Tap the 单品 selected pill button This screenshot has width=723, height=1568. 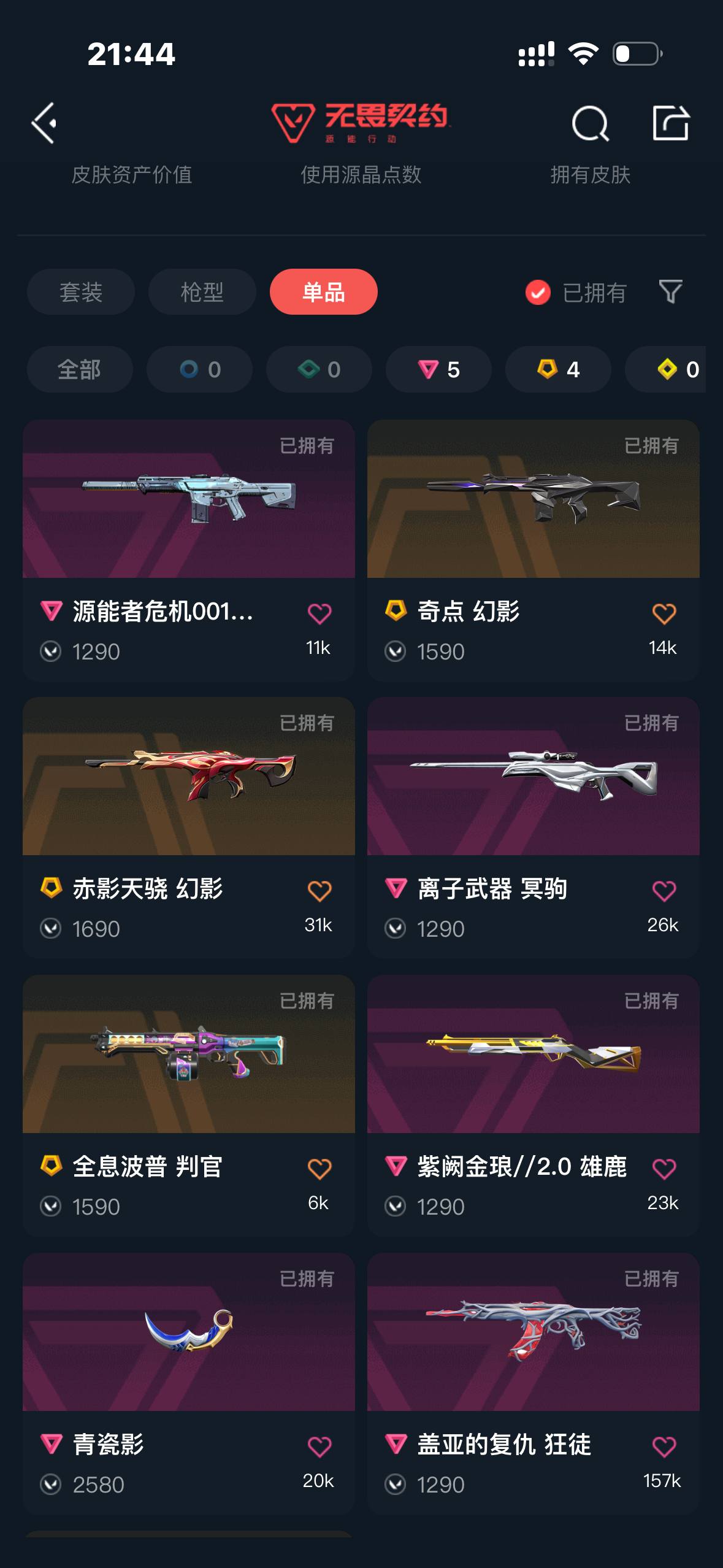tap(323, 293)
